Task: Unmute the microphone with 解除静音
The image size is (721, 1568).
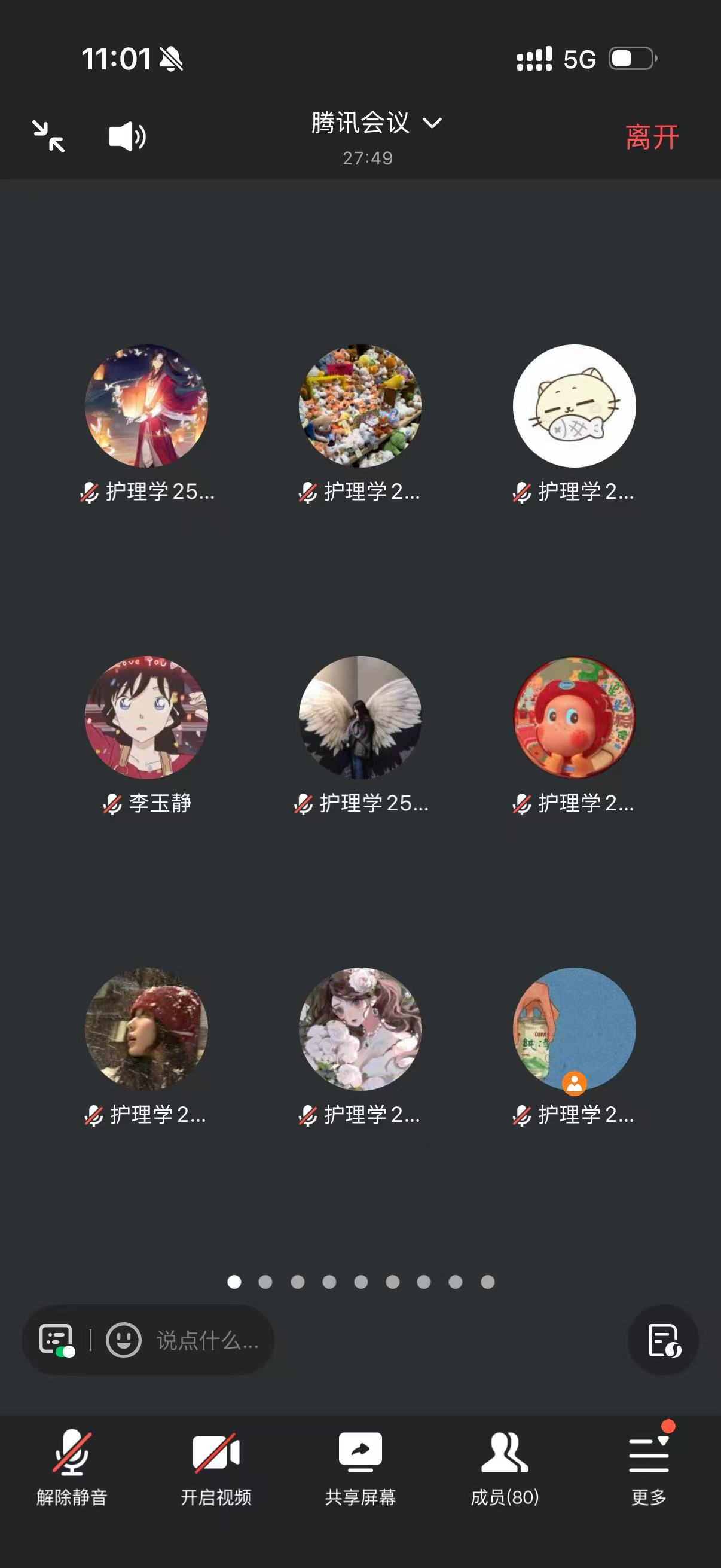Action: (x=72, y=1467)
